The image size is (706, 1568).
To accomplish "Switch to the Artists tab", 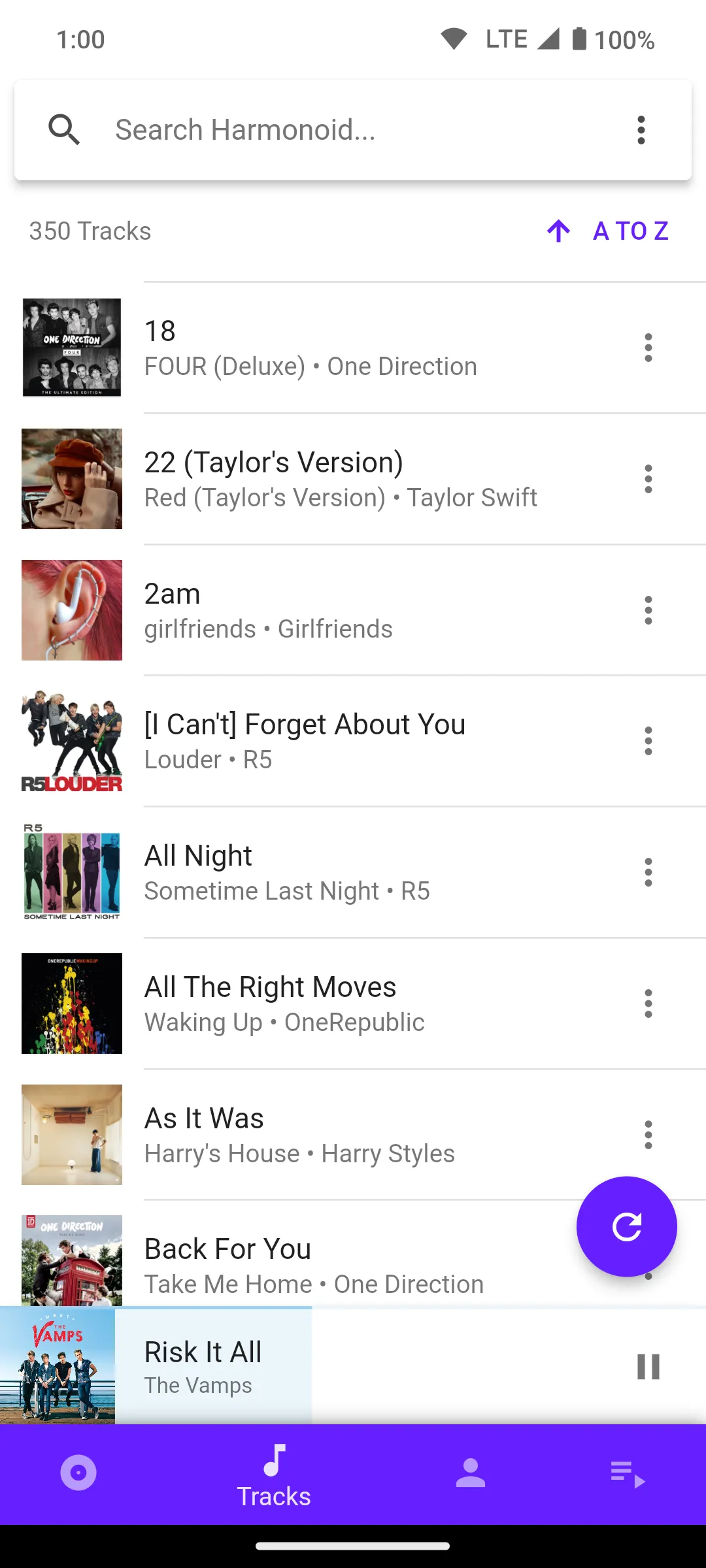I will click(x=470, y=1473).
